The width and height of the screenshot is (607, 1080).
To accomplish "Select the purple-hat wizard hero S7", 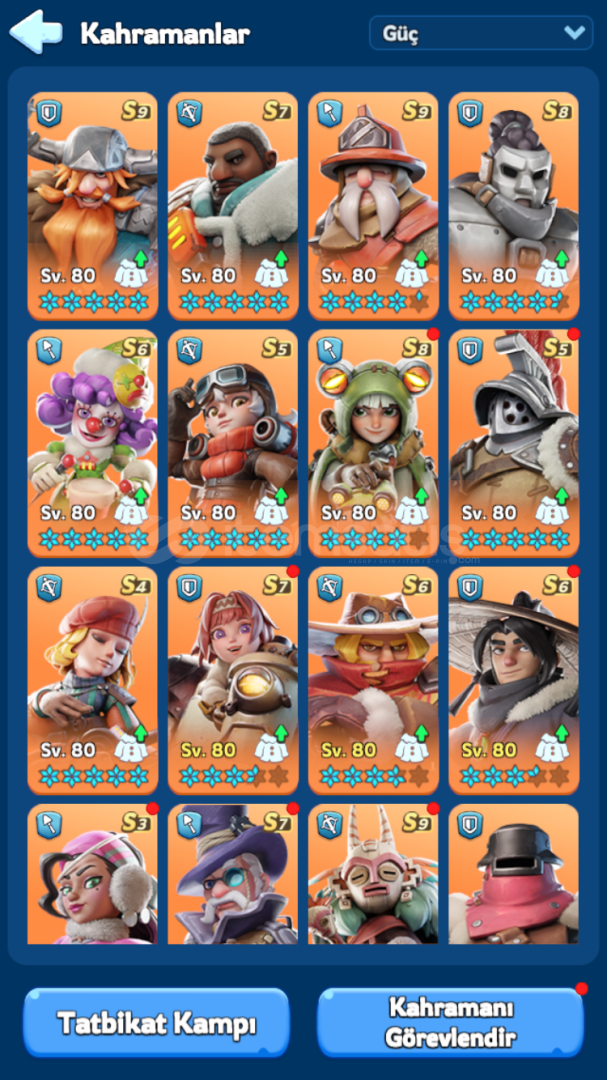I will [232, 874].
